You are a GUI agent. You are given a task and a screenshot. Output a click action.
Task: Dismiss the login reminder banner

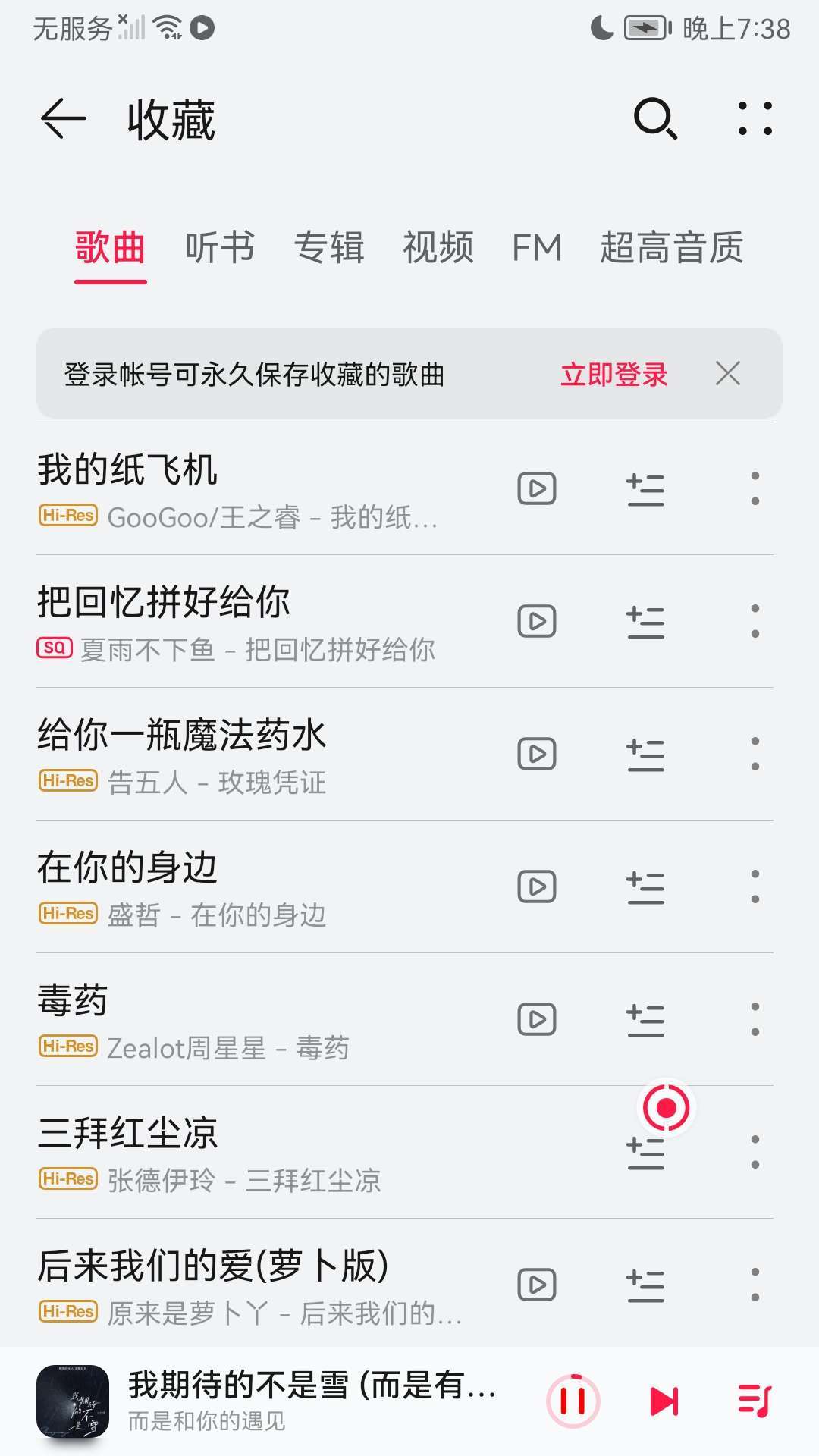coord(728,373)
